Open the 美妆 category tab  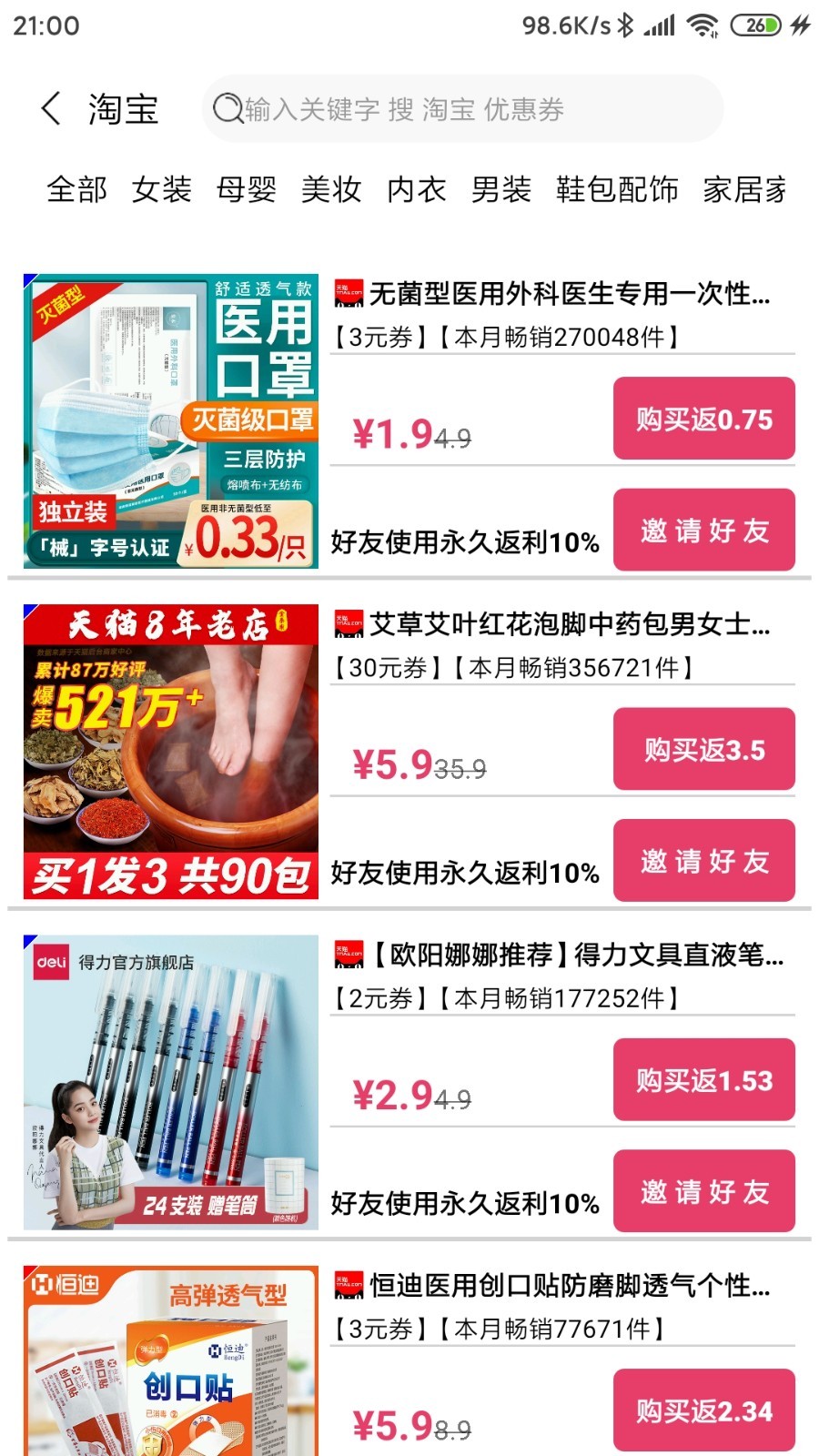pos(331,189)
